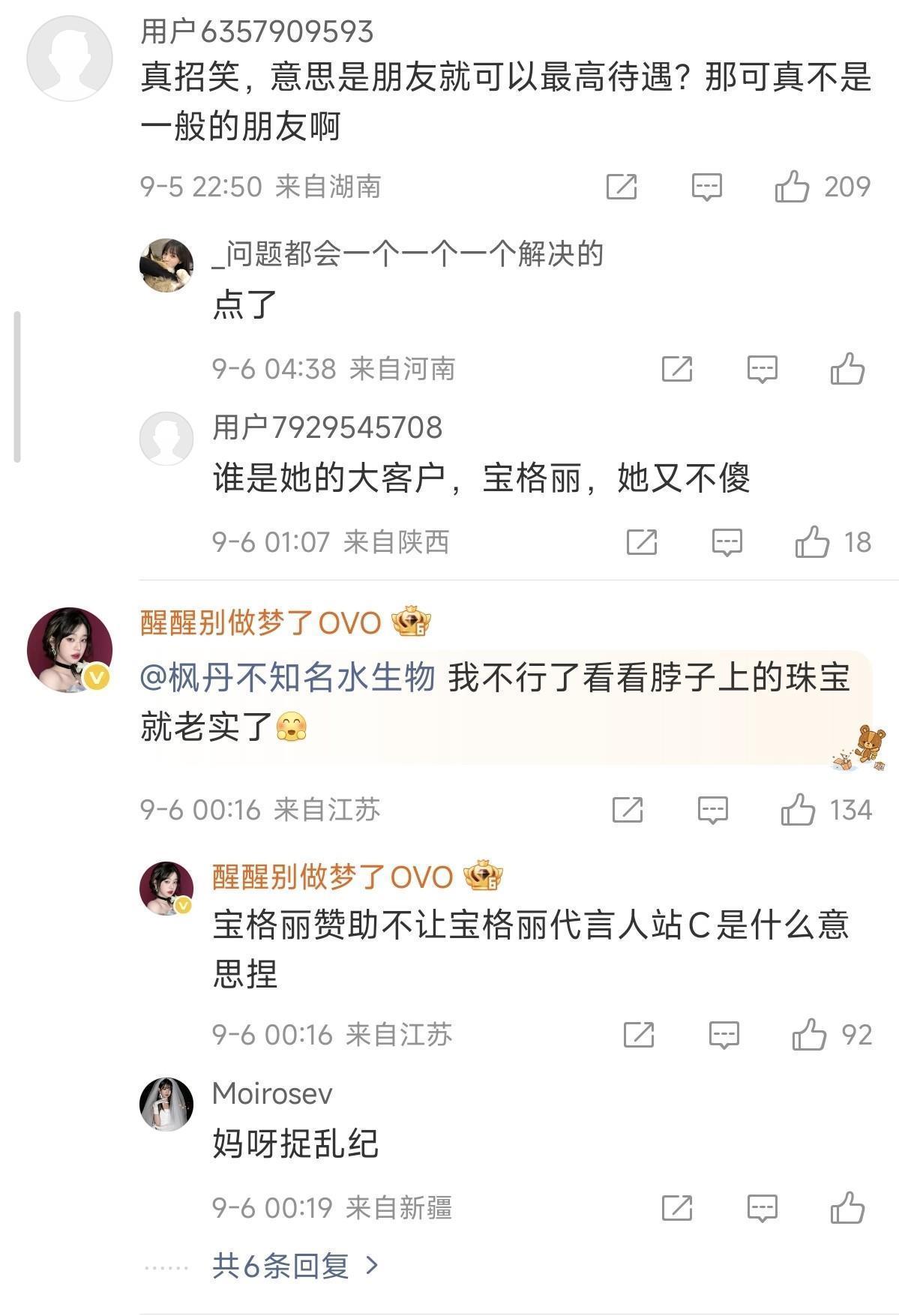Like the '点了' reply from 河南
This screenshot has width=899, height=1316.
tap(847, 368)
